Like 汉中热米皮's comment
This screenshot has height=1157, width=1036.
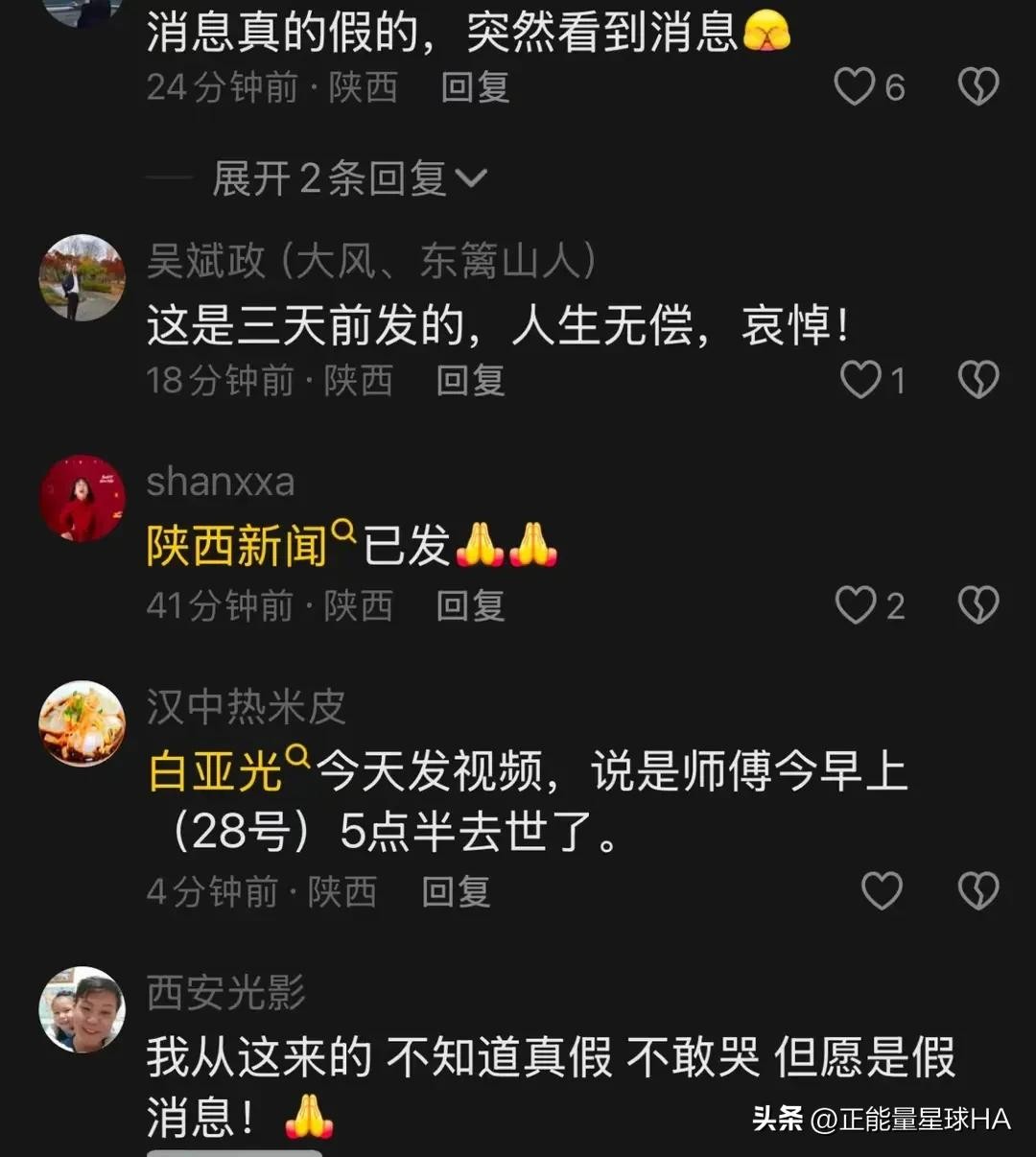coord(882,891)
